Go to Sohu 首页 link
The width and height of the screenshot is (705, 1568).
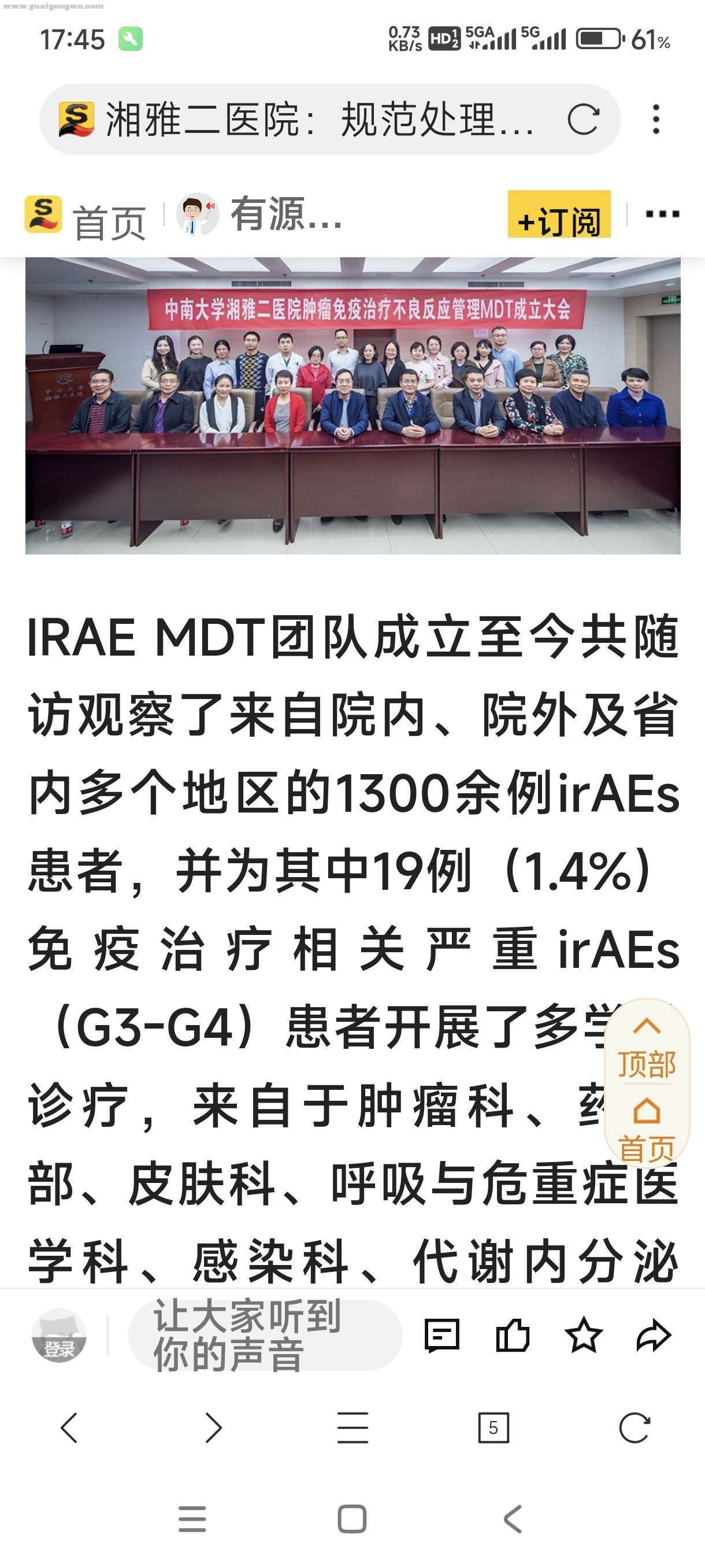tap(85, 218)
